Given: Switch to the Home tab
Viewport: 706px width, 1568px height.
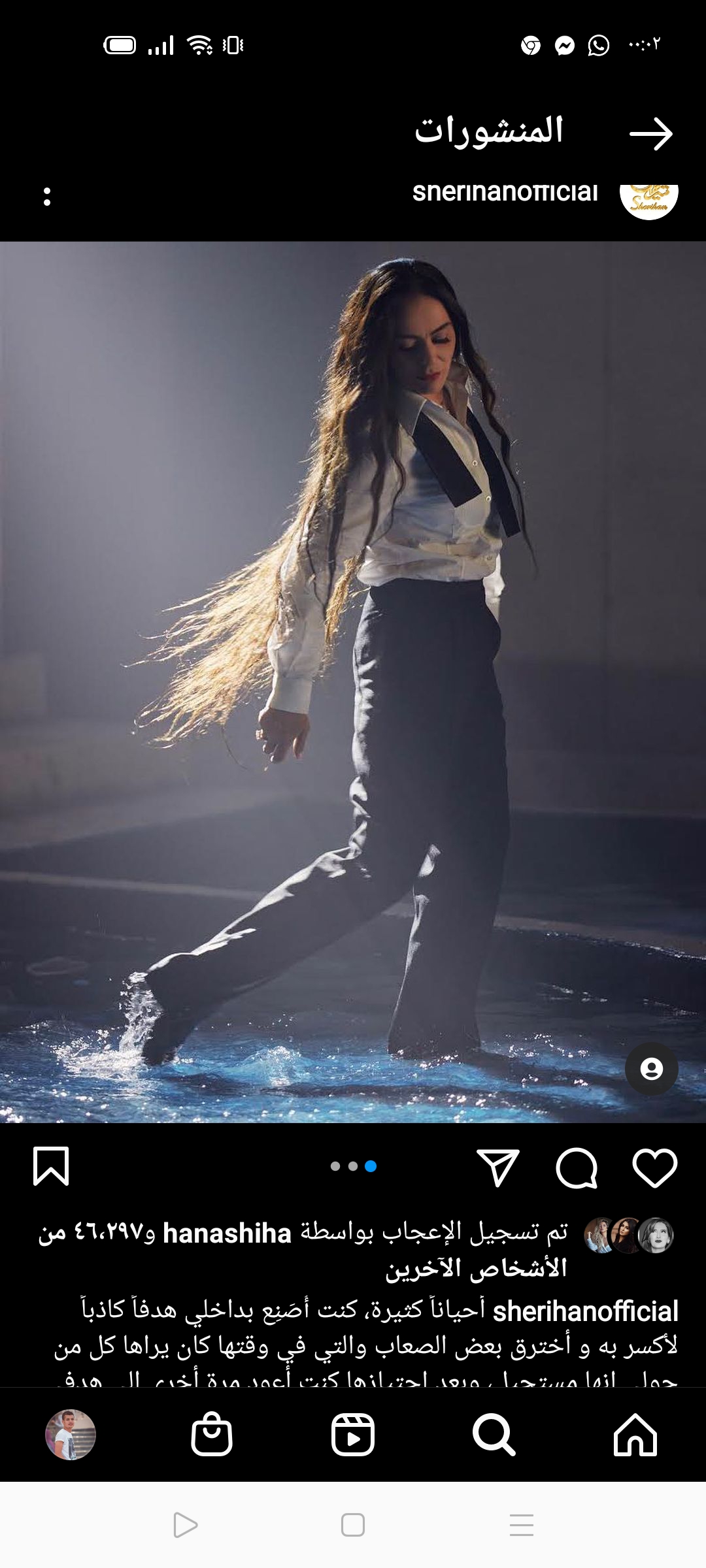Looking at the screenshot, I should coord(635,1435).
